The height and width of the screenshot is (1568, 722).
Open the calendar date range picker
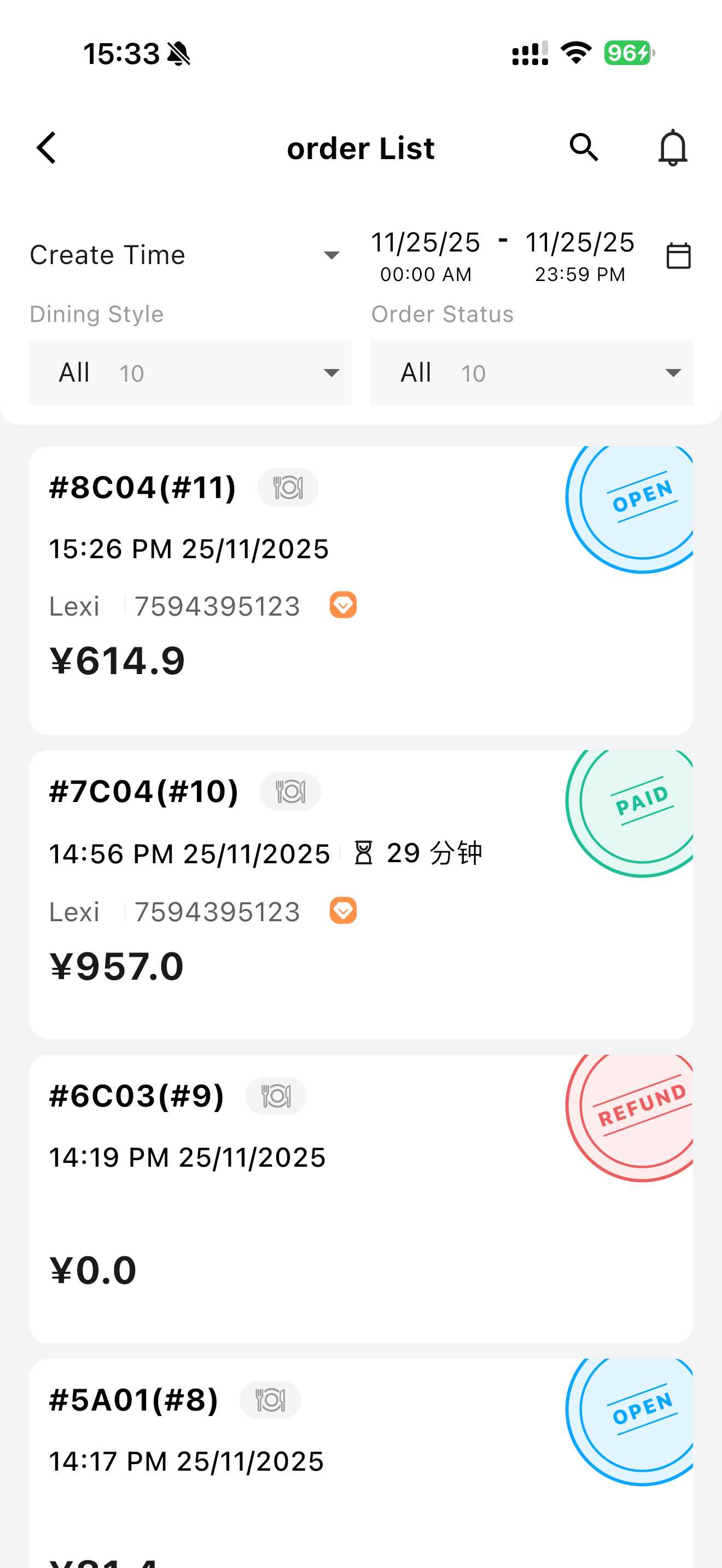pyautogui.click(x=678, y=256)
